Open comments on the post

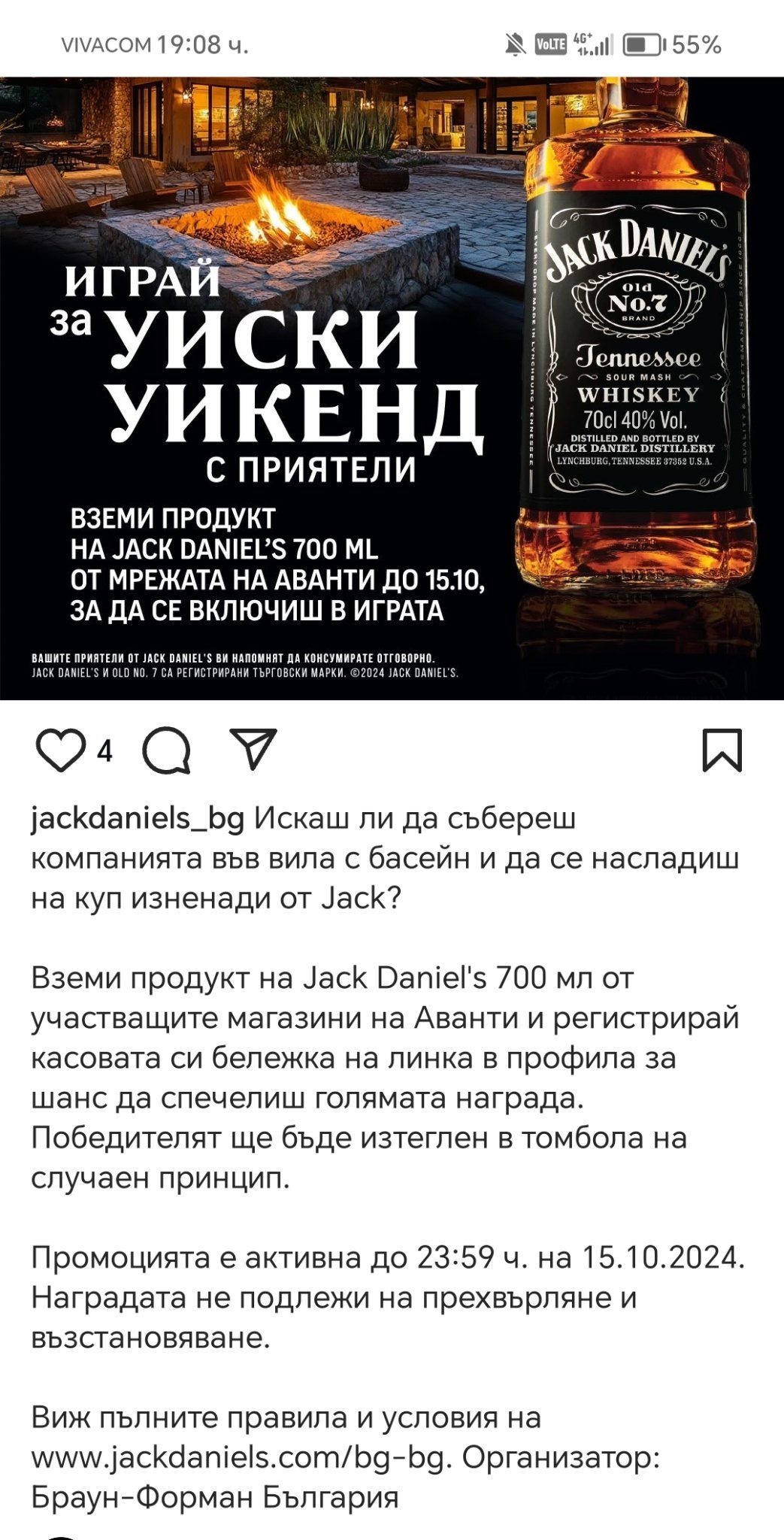[166, 750]
